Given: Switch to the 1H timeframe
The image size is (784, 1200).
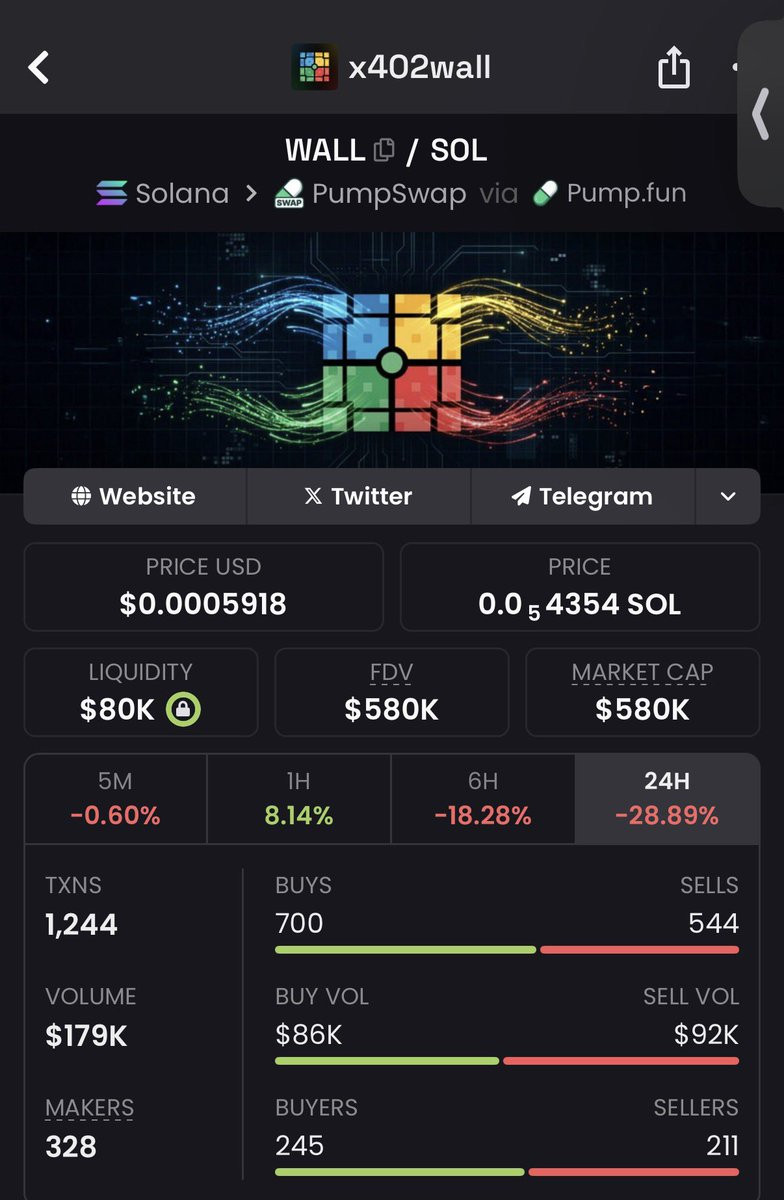Looking at the screenshot, I should point(299,799).
